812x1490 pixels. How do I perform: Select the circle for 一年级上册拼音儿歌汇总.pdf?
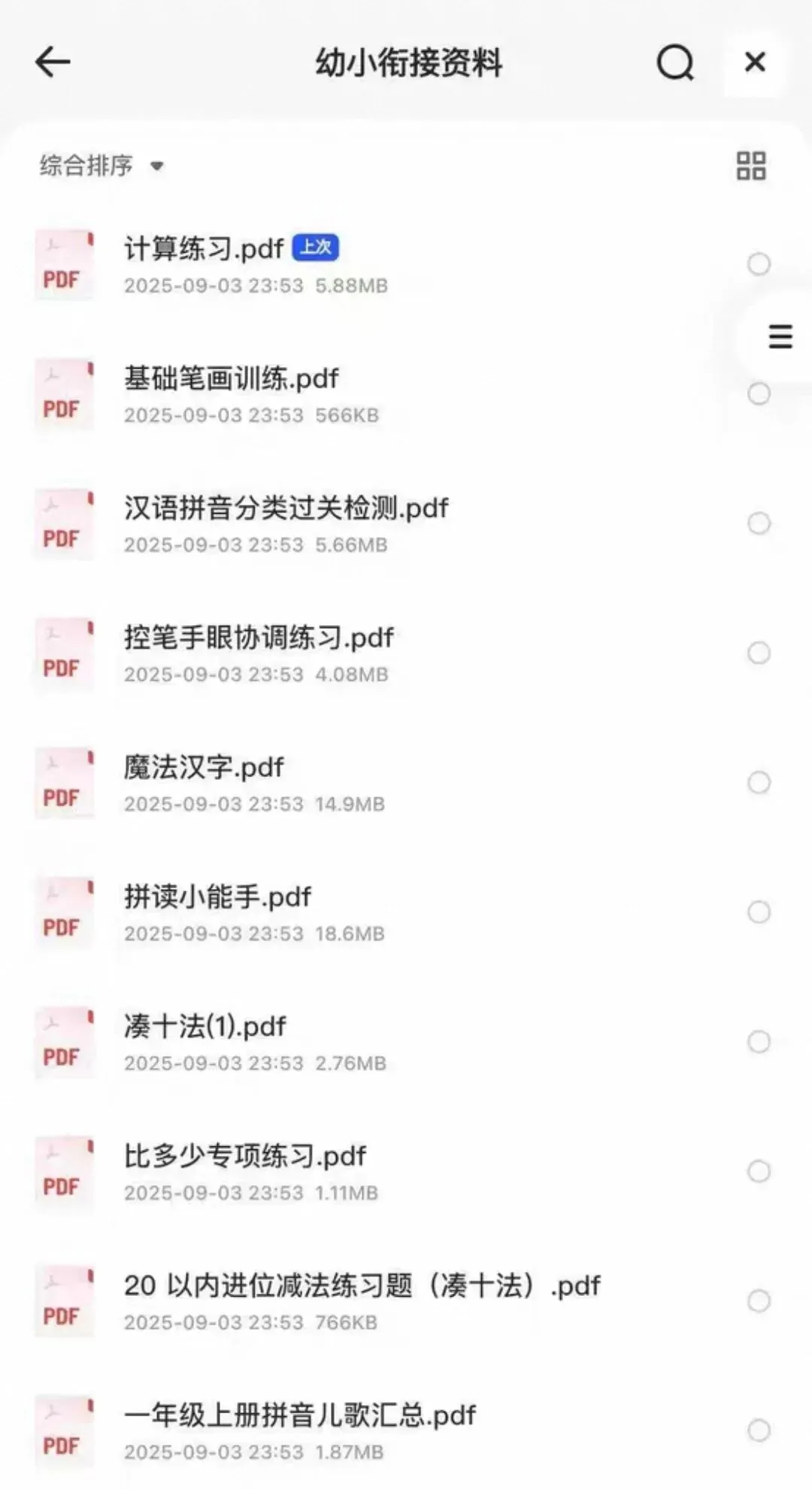[x=759, y=1431]
